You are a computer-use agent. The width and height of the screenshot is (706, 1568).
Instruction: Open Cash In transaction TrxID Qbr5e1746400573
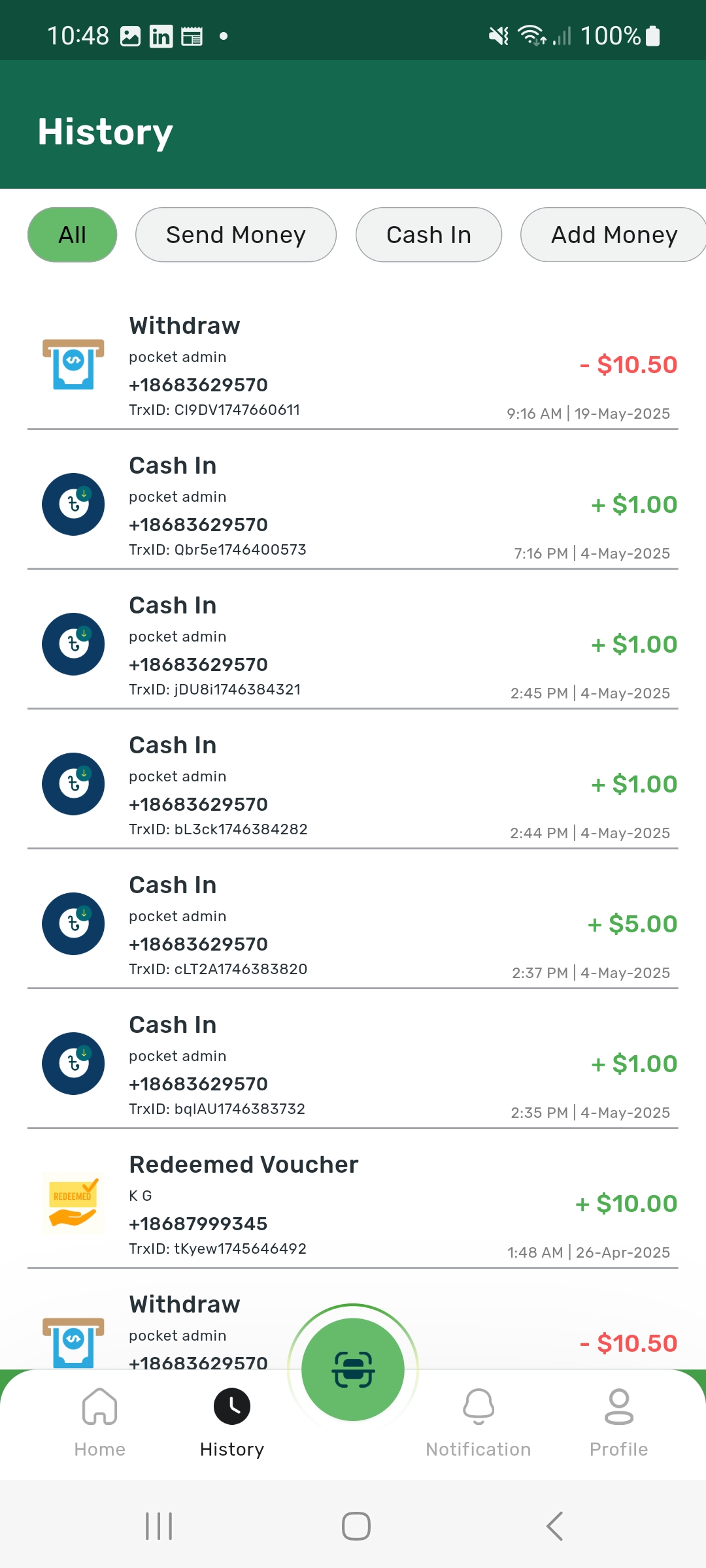353,506
